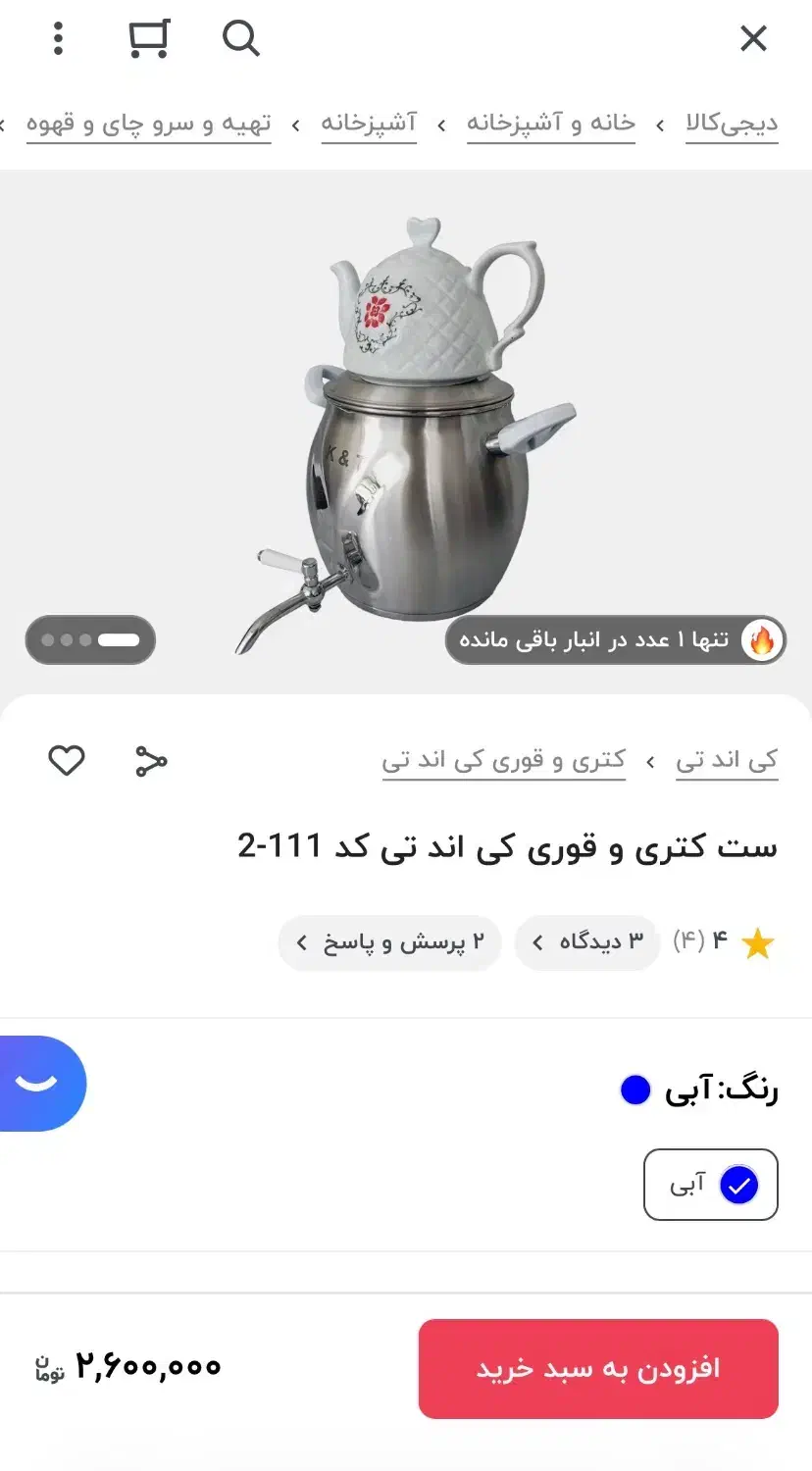
Task: Expand ۳ دیدگاه reviews section
Action: (586, 941)
